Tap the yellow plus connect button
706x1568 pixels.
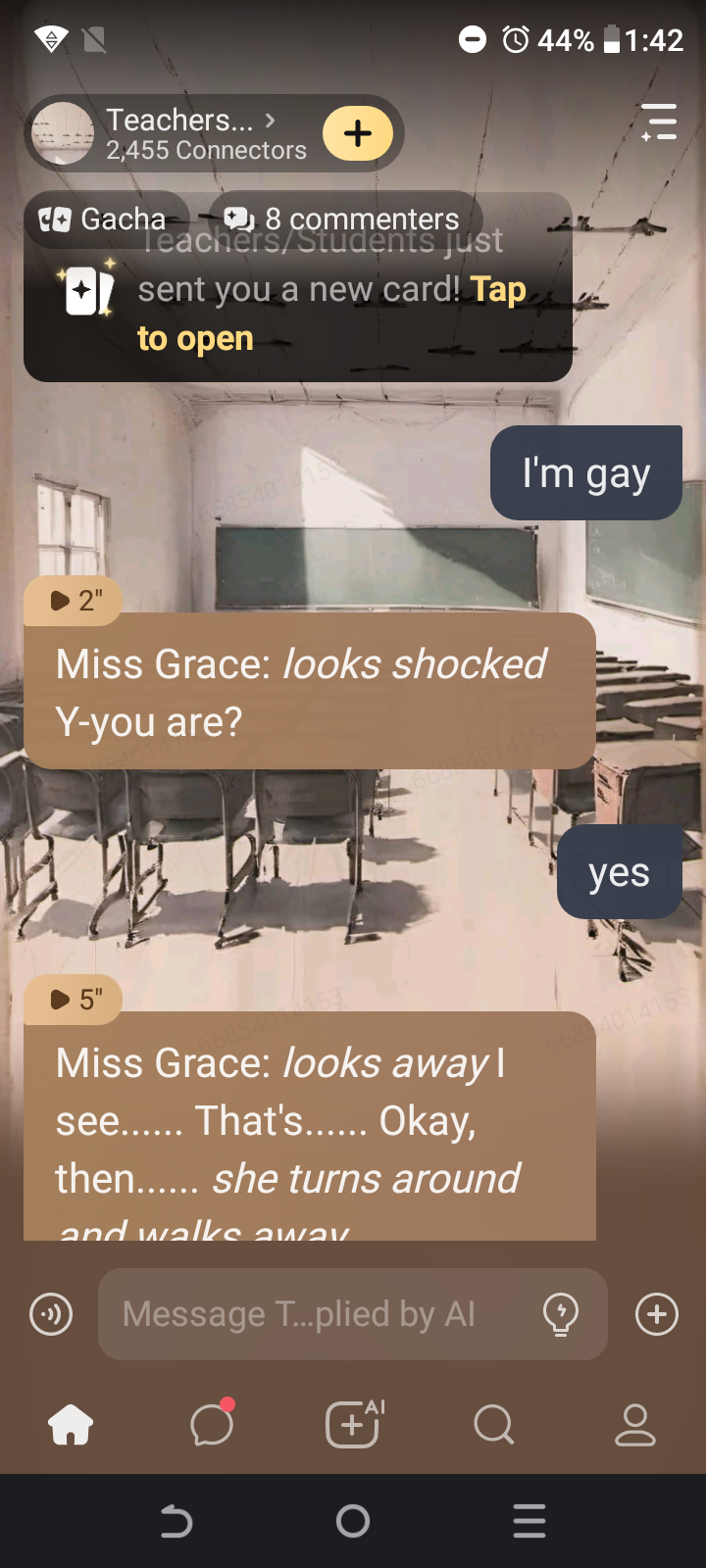point(357,133)
